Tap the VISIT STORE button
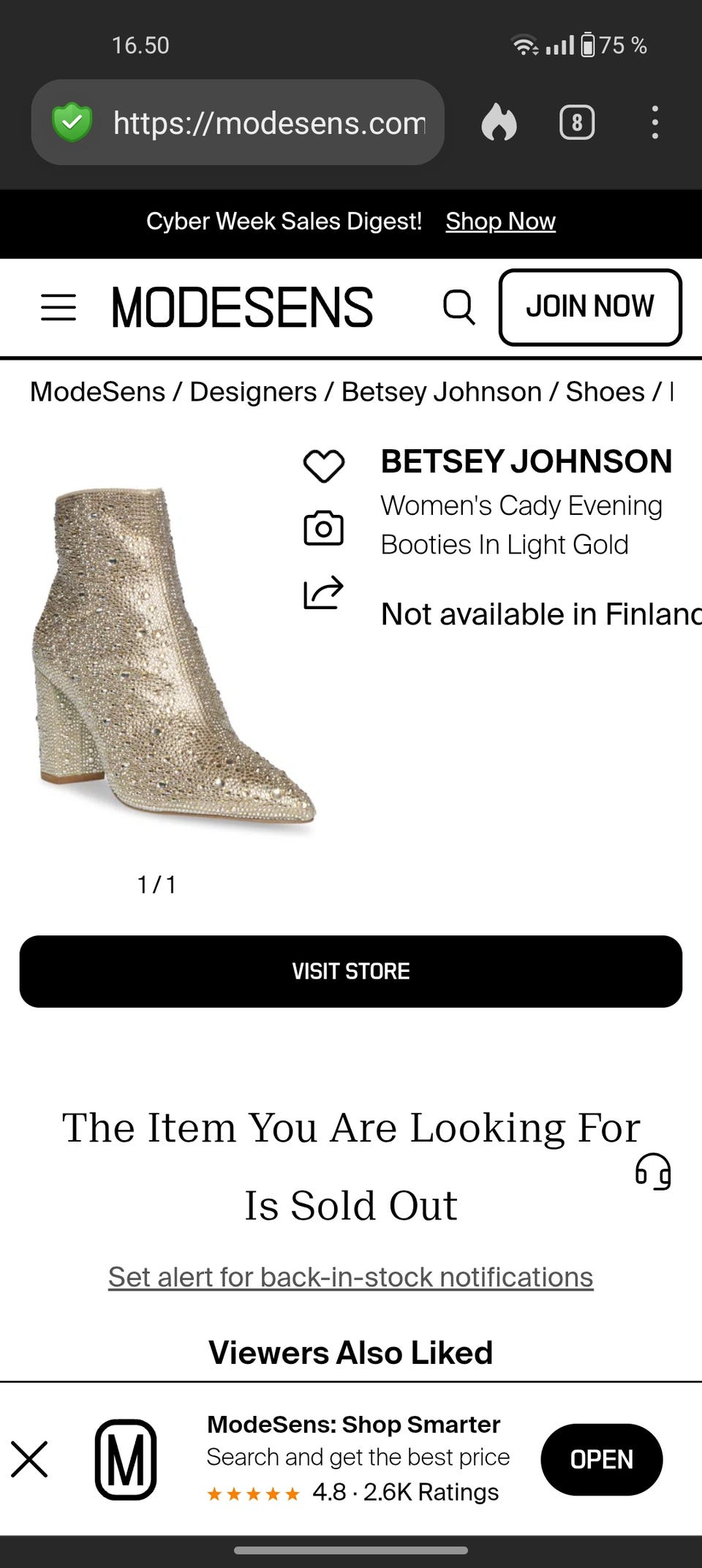The image size is (702, 1568). tap(351, 971)
